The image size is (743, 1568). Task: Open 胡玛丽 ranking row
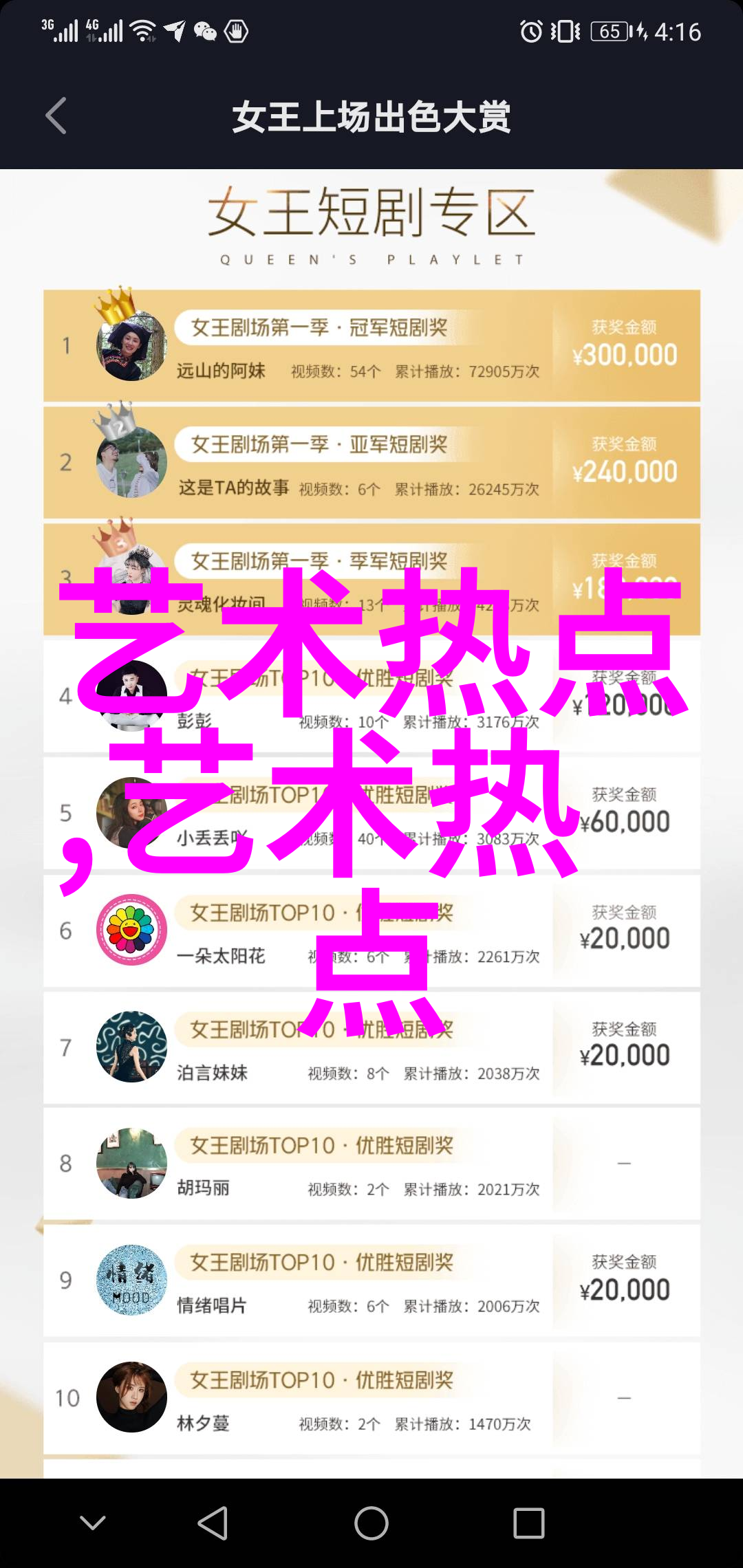[x=371, y=1165]
